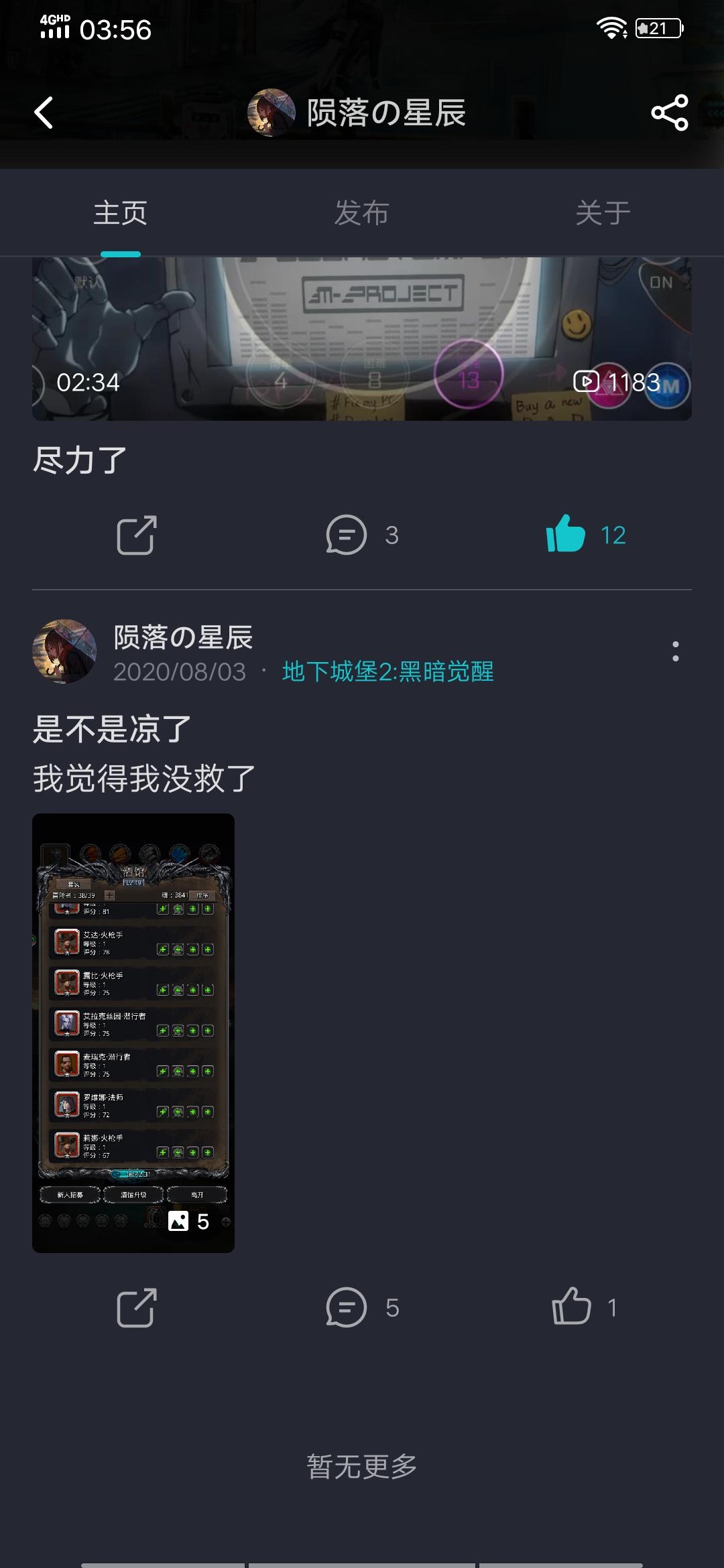
Task: Tap the username 陨落の星辰 on the post
Action: (182, 638)
